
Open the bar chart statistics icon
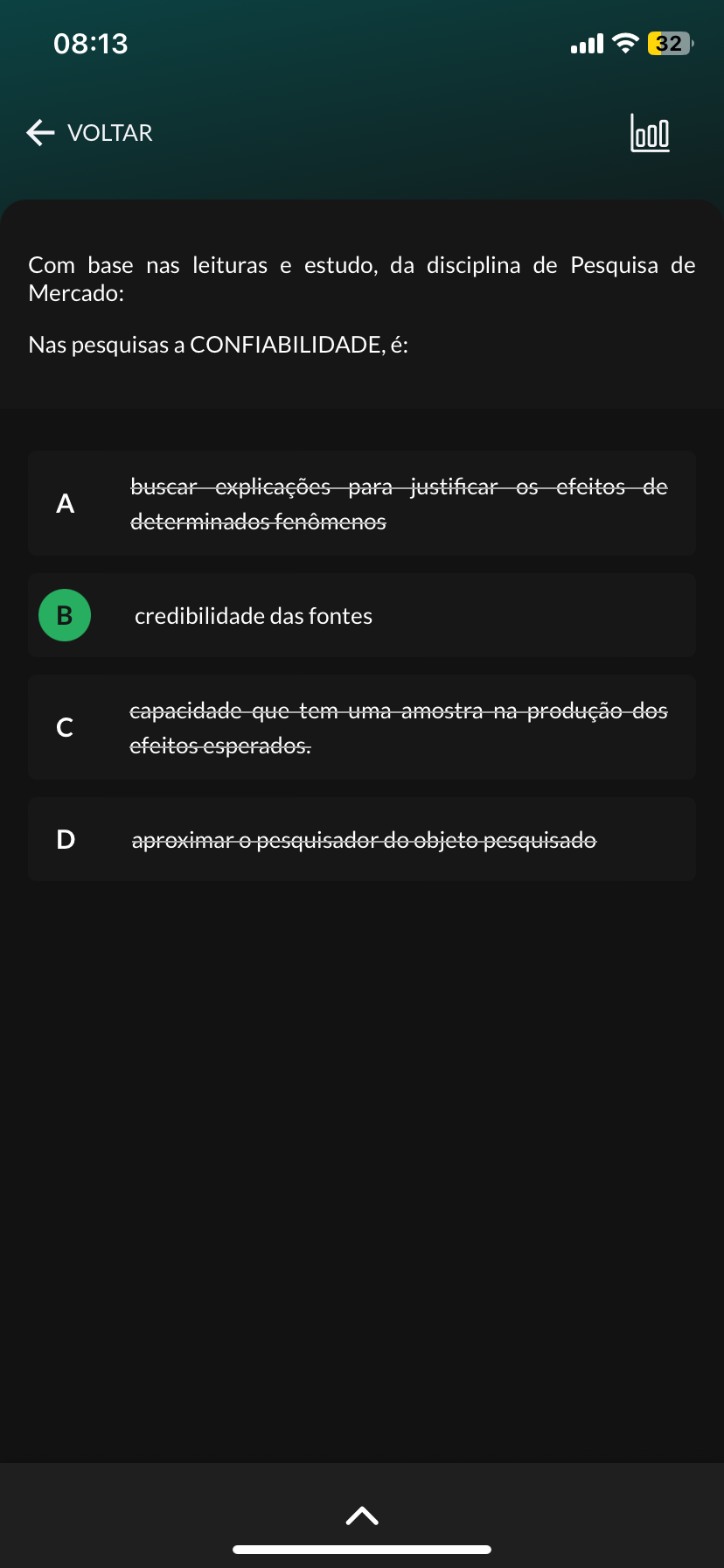pyautogui.click(x=650, y=134)
